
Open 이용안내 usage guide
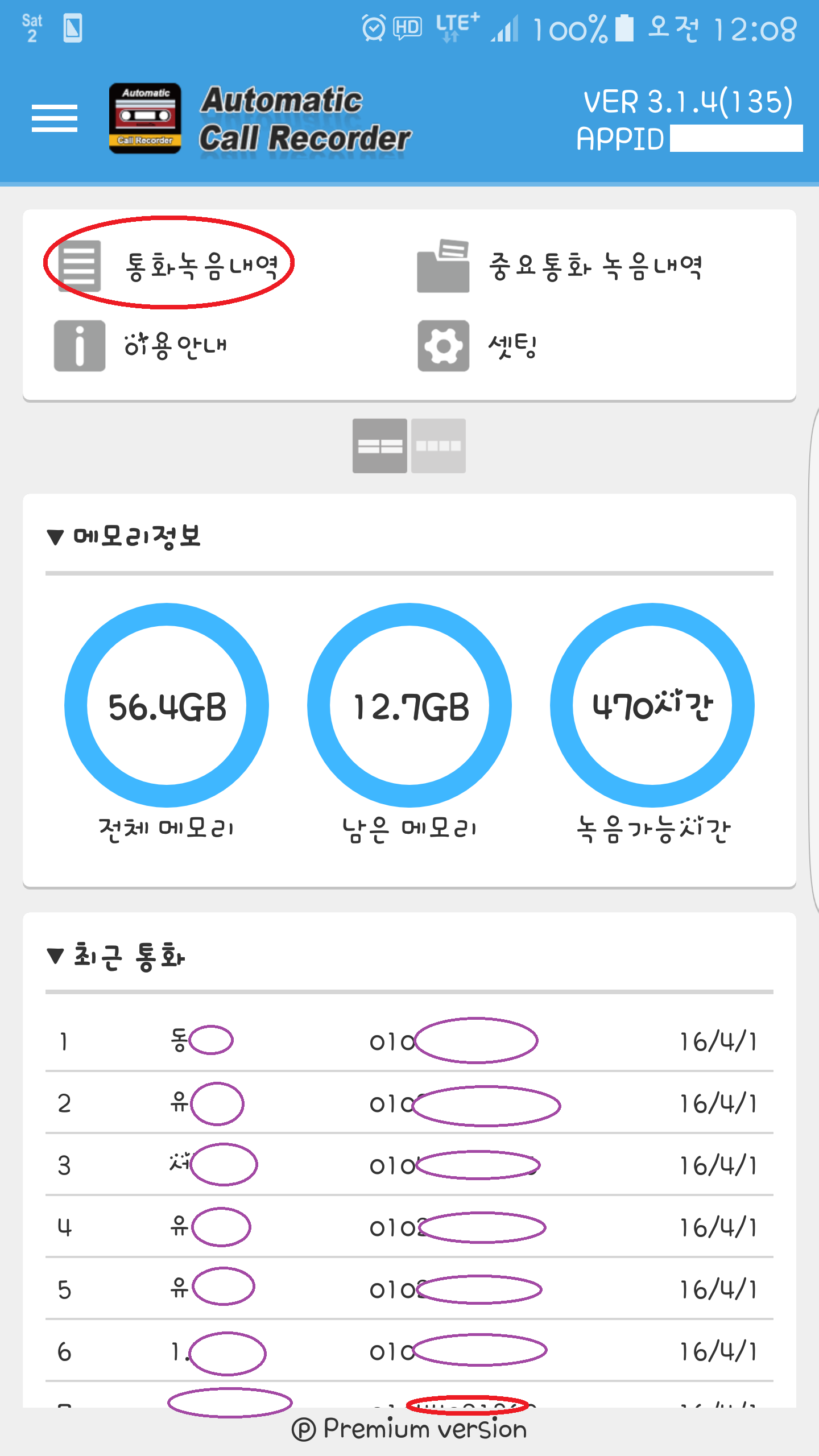(141, 345)
